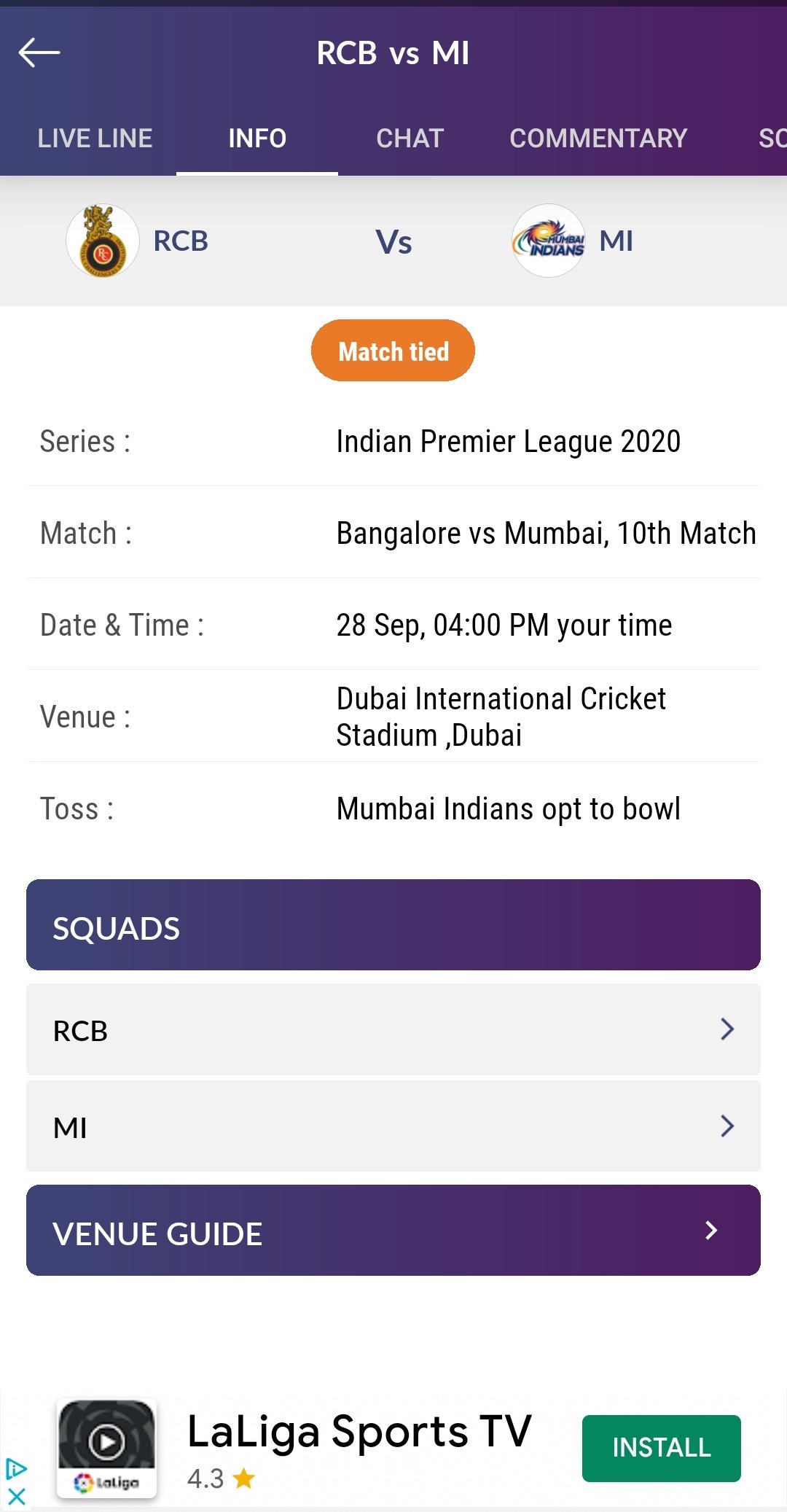Select the Info tab
The height and width of the screenshot is (1512, 787).
pos(257,139)
